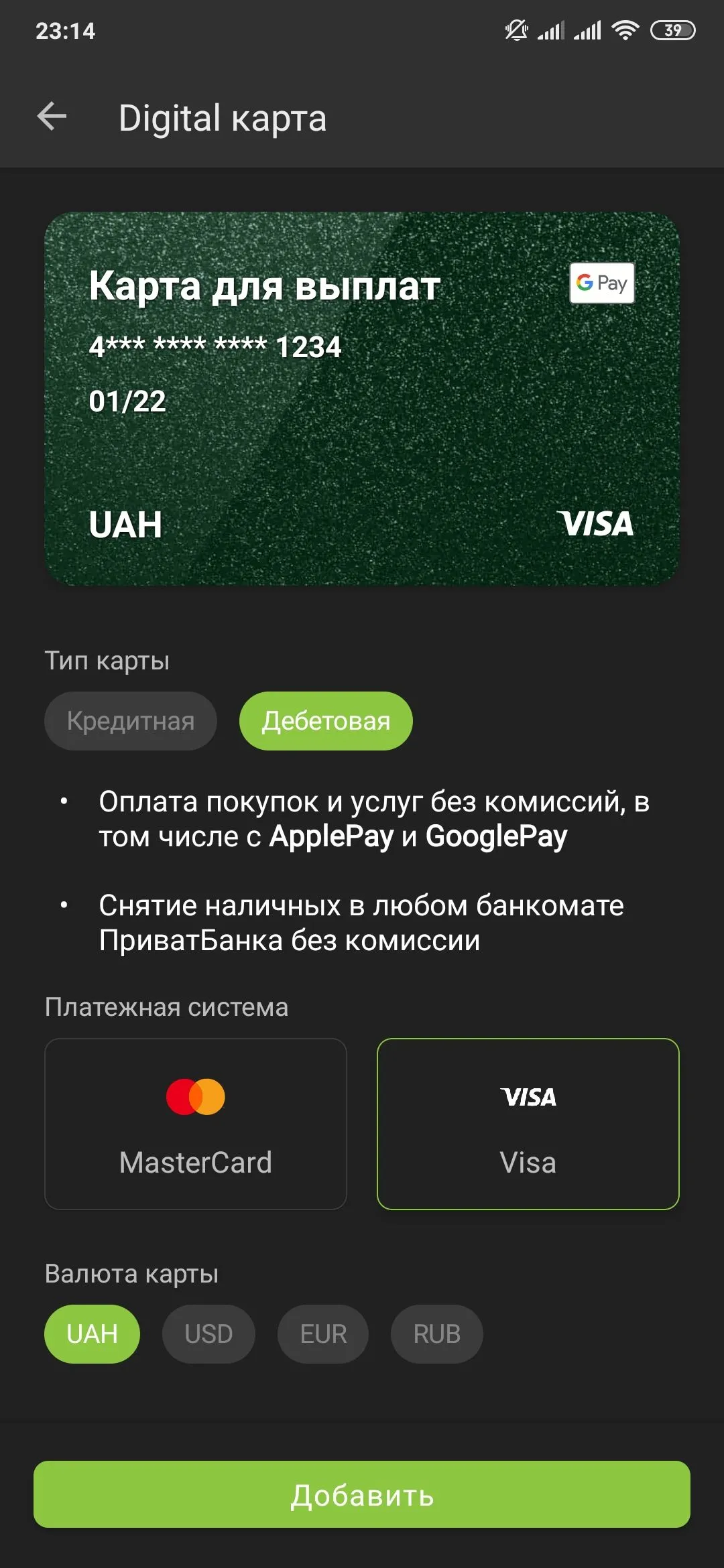Select the Кредитная card type
Screen dimensions: 724x1568
click(x=131, y=721)
